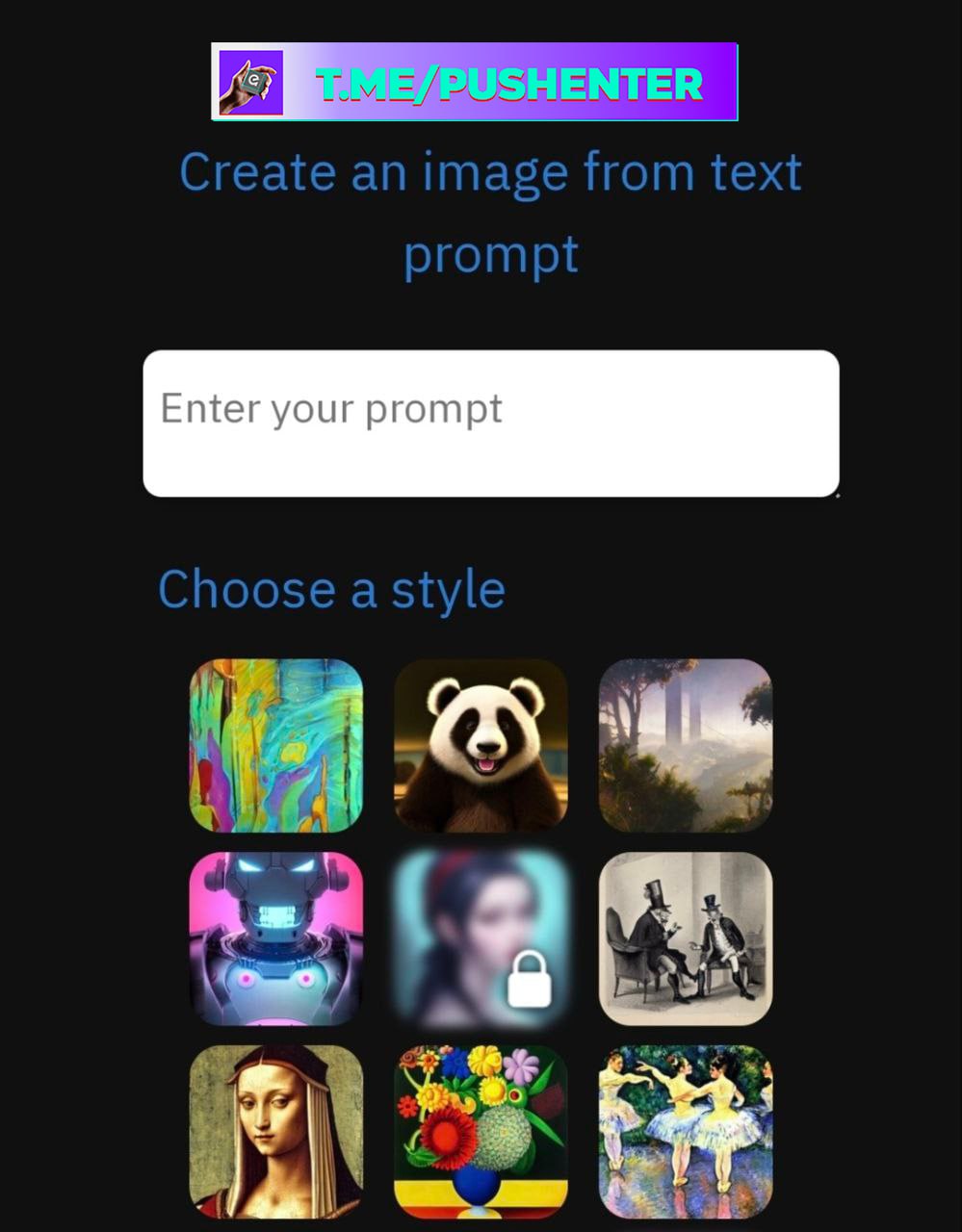The width and height of the screenshot is (962, 1232).
Task: Choose the vintage sketch of top-hat men style
Action: [686, 938]
